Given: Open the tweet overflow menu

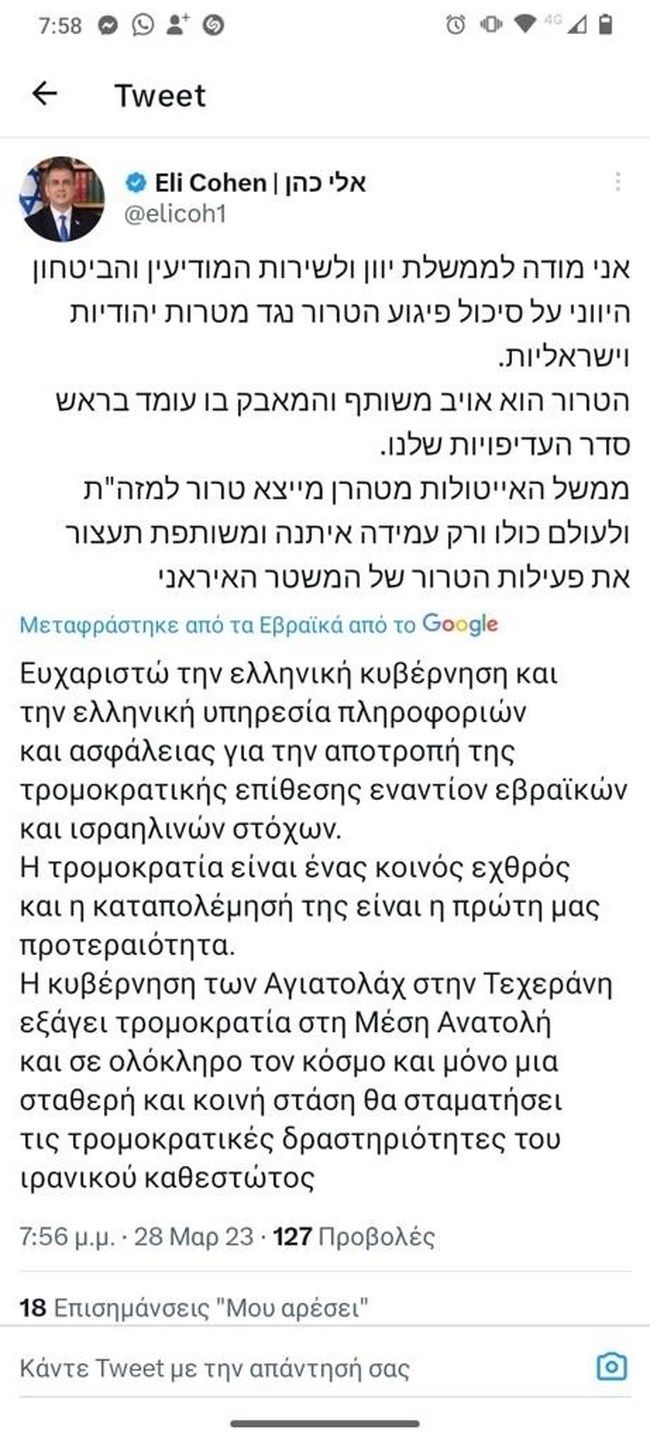Looking at the screenshot, I should pyautogui.click(x=618, y=183).
